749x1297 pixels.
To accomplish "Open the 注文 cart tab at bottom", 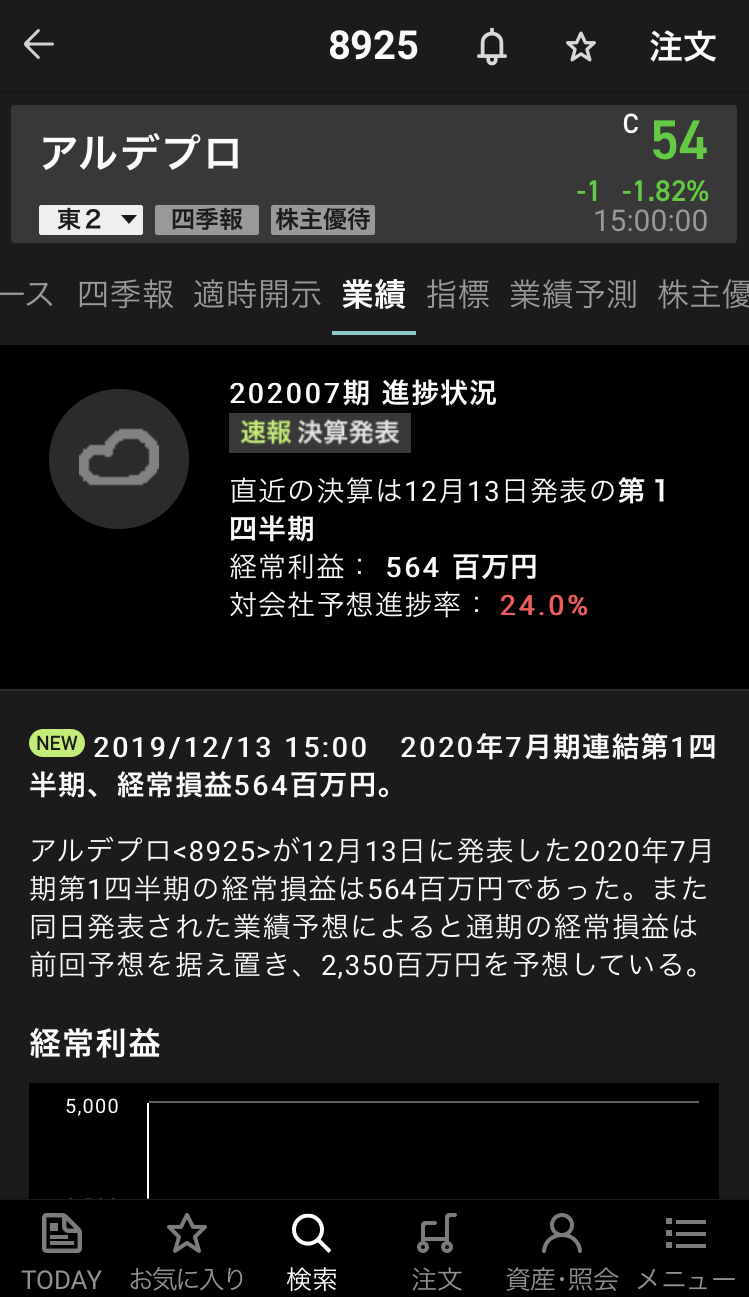I will (437, 1251).
